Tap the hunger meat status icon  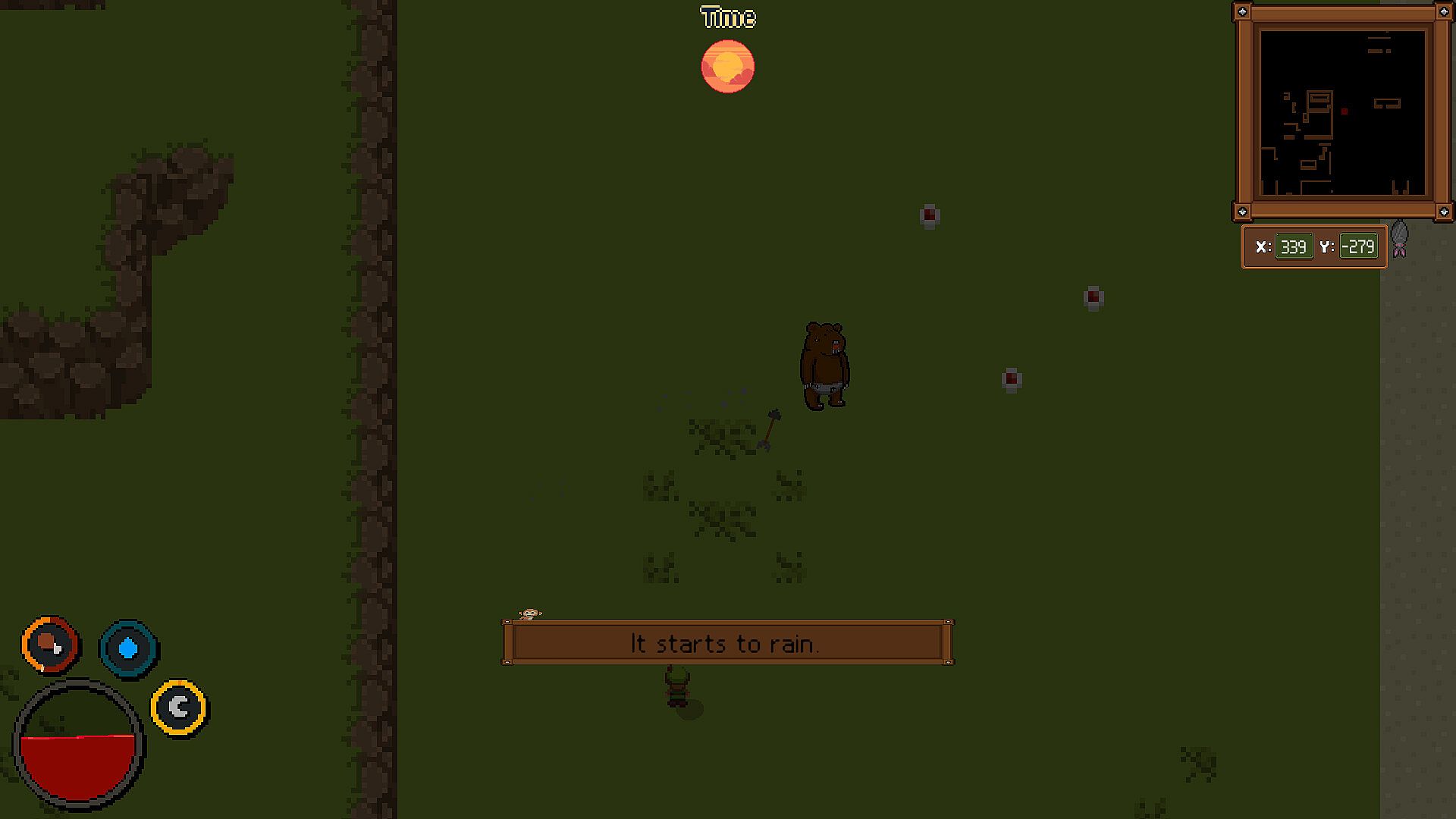(x=50, y=645)
